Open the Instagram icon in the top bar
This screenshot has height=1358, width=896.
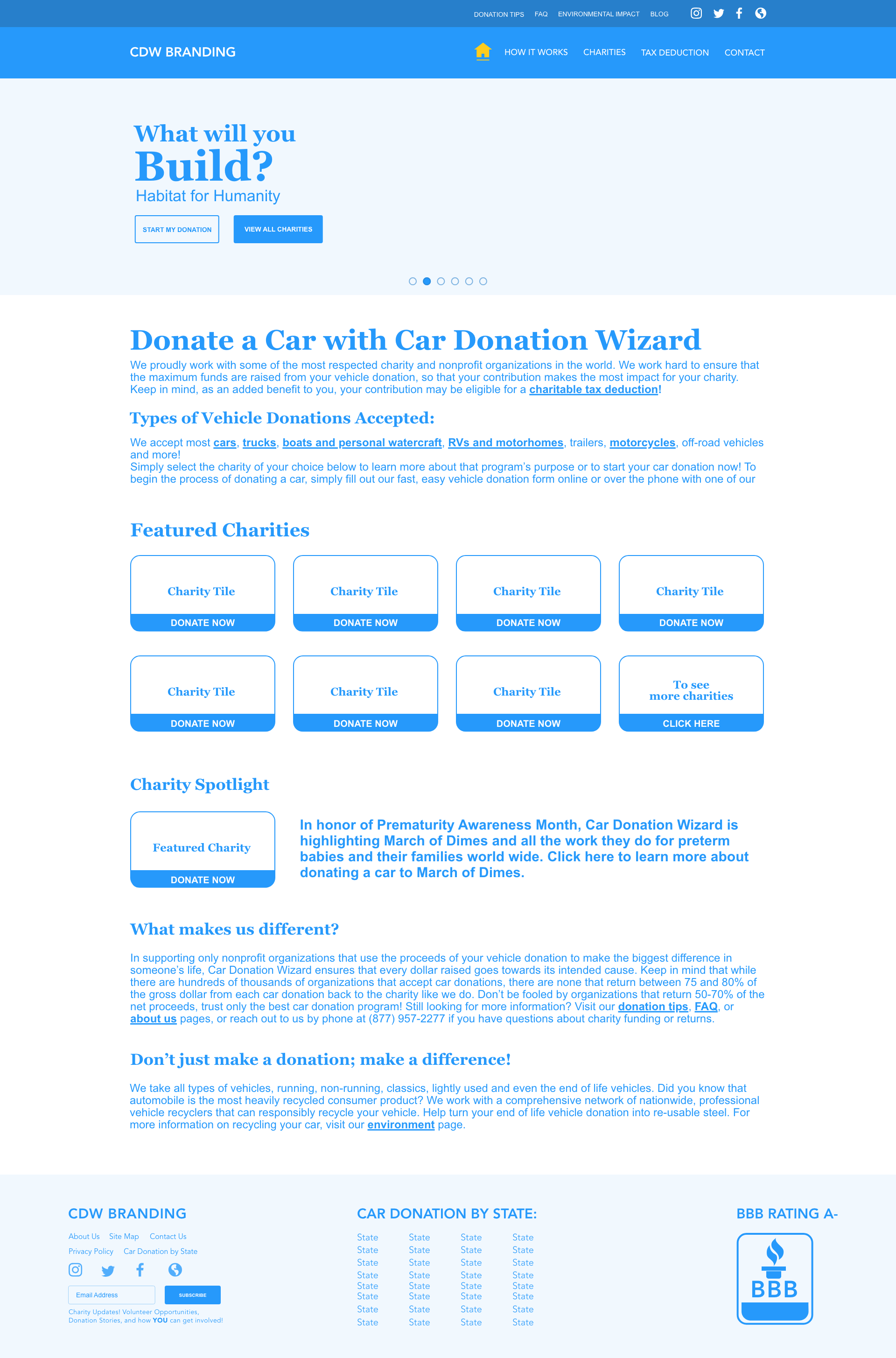click(x=696, y=13)
